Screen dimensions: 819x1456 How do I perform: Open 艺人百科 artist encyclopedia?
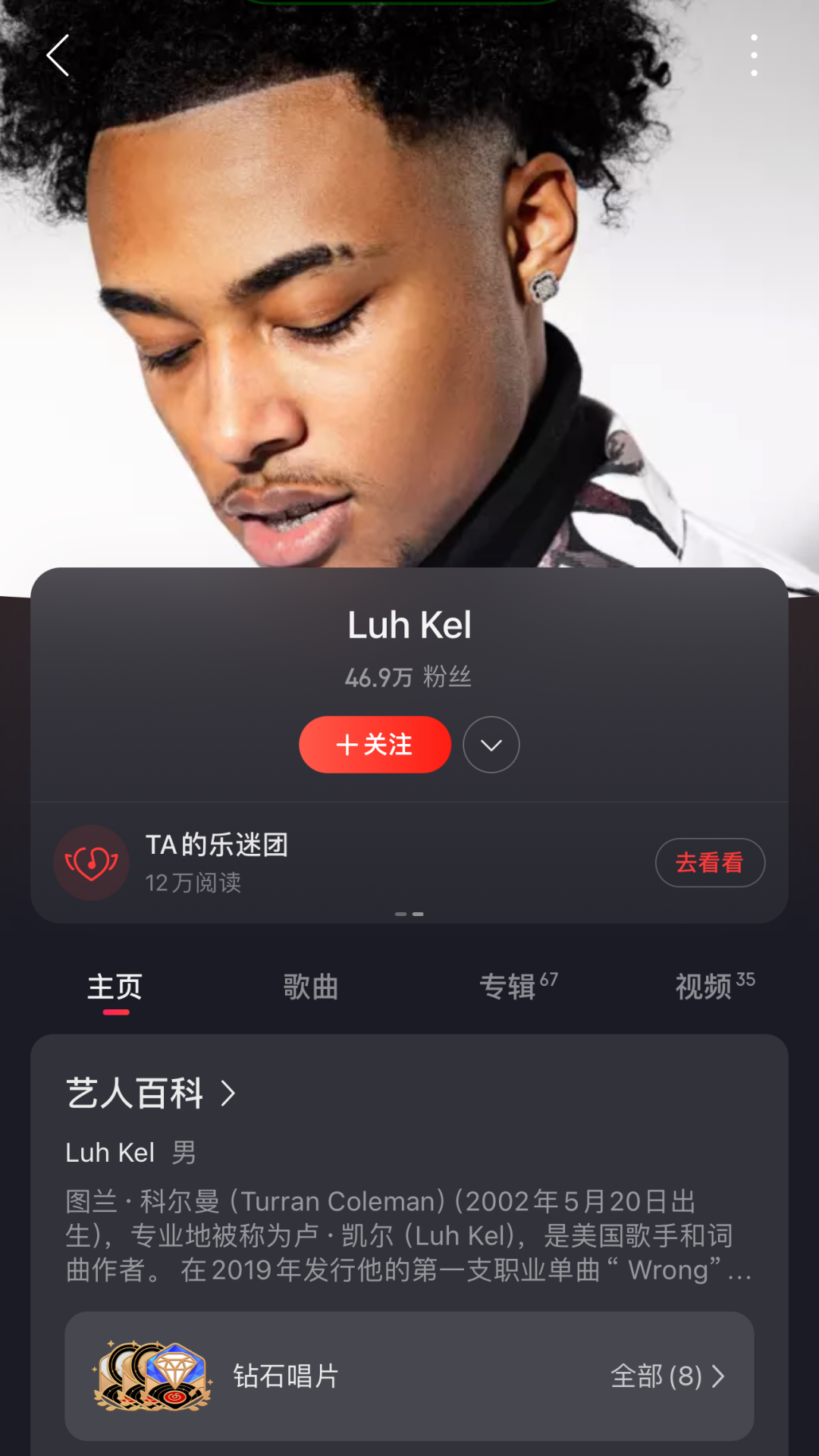coord(152,1094)
